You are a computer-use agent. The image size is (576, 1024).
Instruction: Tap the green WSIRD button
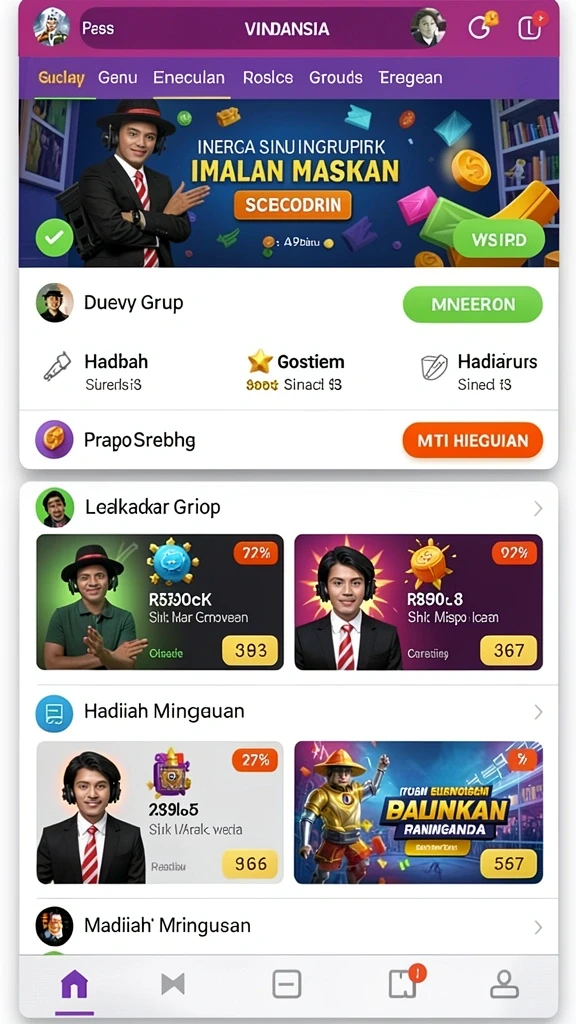point(499,239)
